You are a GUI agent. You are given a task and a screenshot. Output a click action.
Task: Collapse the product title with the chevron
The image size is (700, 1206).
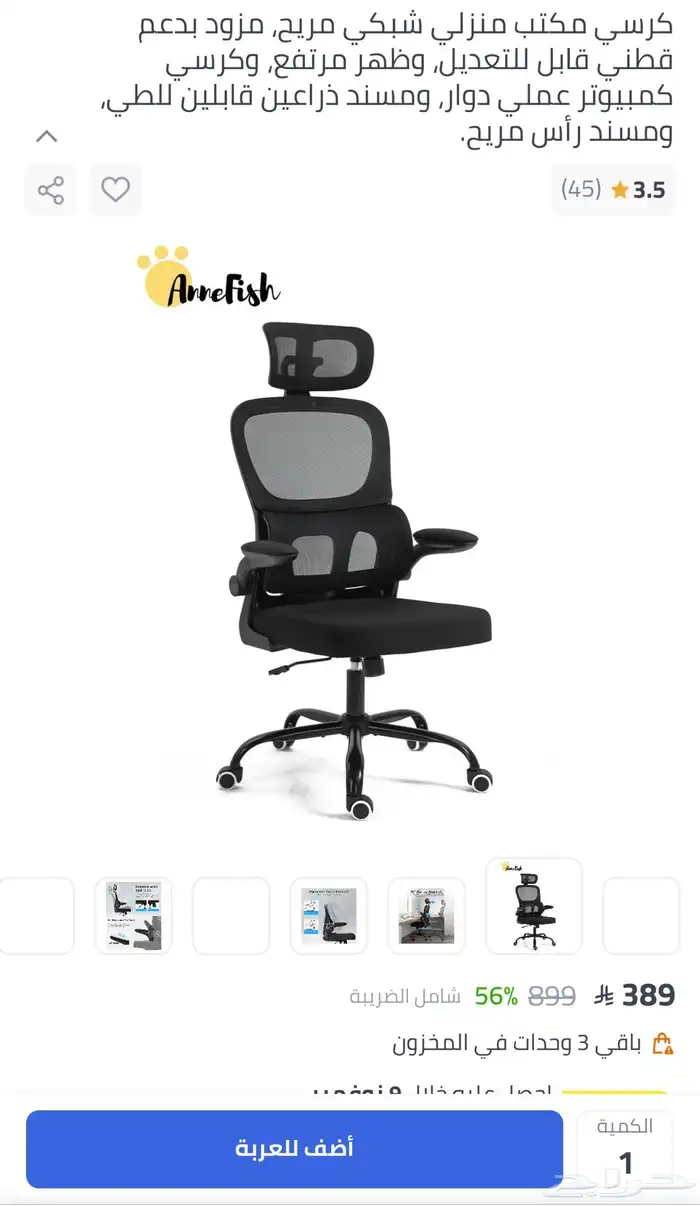46,137
